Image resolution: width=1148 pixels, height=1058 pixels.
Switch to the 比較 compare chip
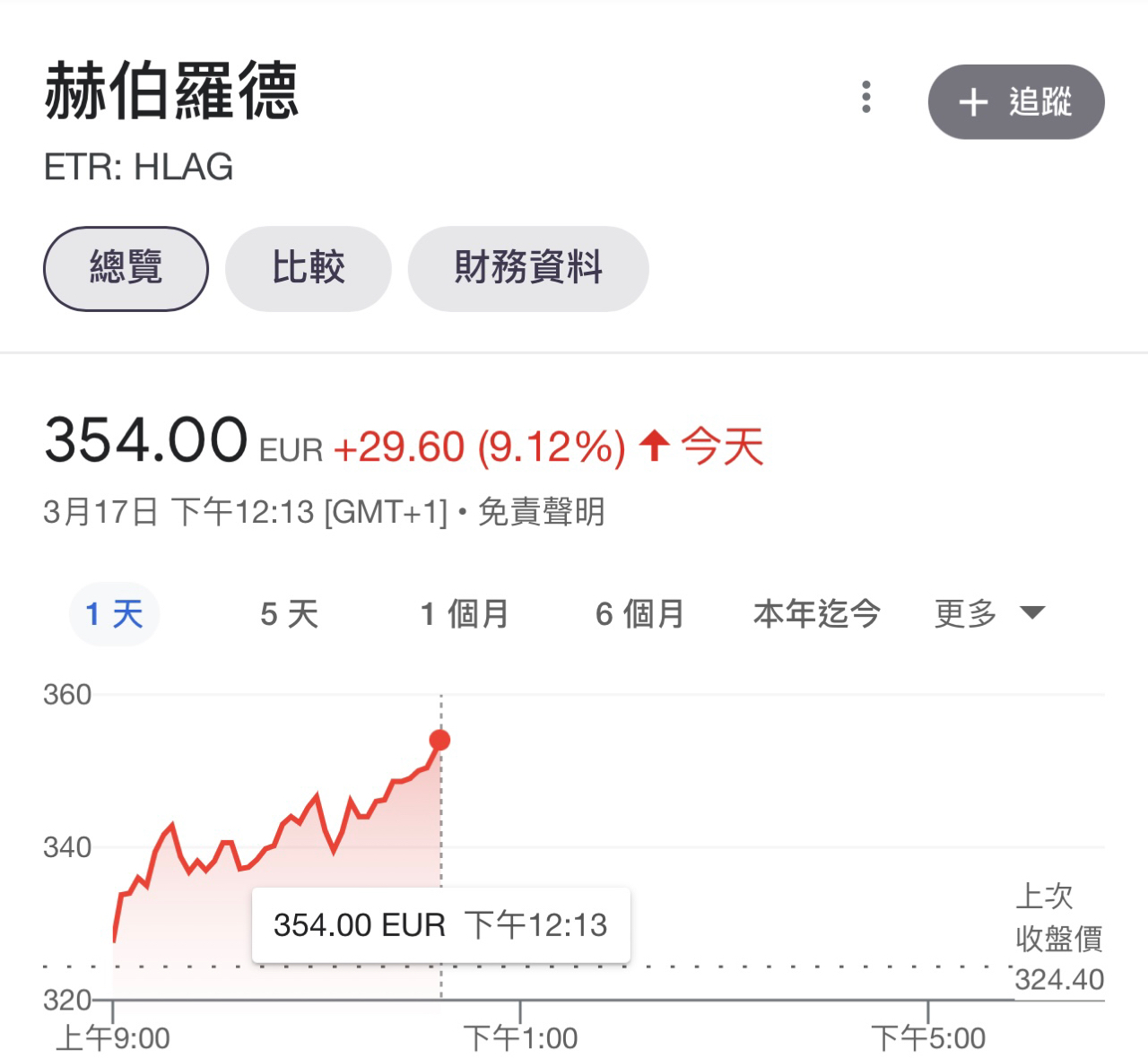pyautogui.click(x=308, y=268)
